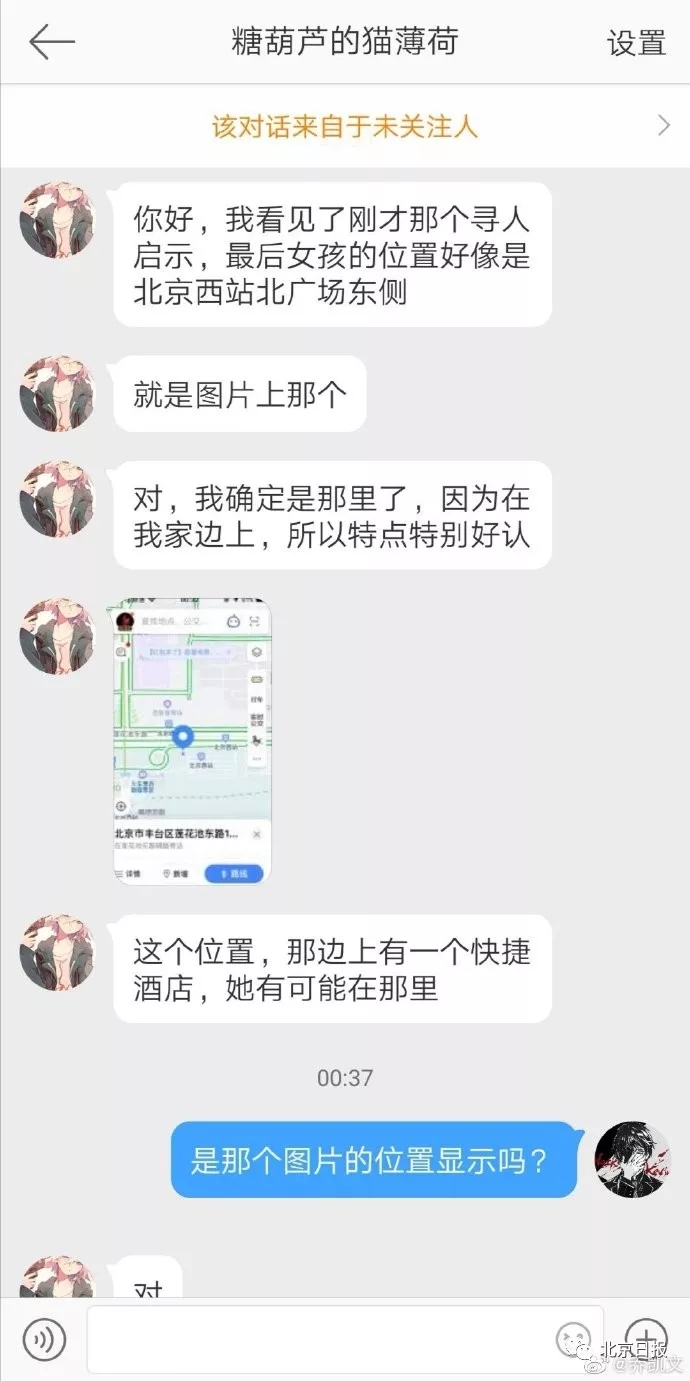Image resolution: width=690 pixels, height=1381 pixels.
Task: Open the 该对话来自于未关注人 banner
Action: pos(345,126)
